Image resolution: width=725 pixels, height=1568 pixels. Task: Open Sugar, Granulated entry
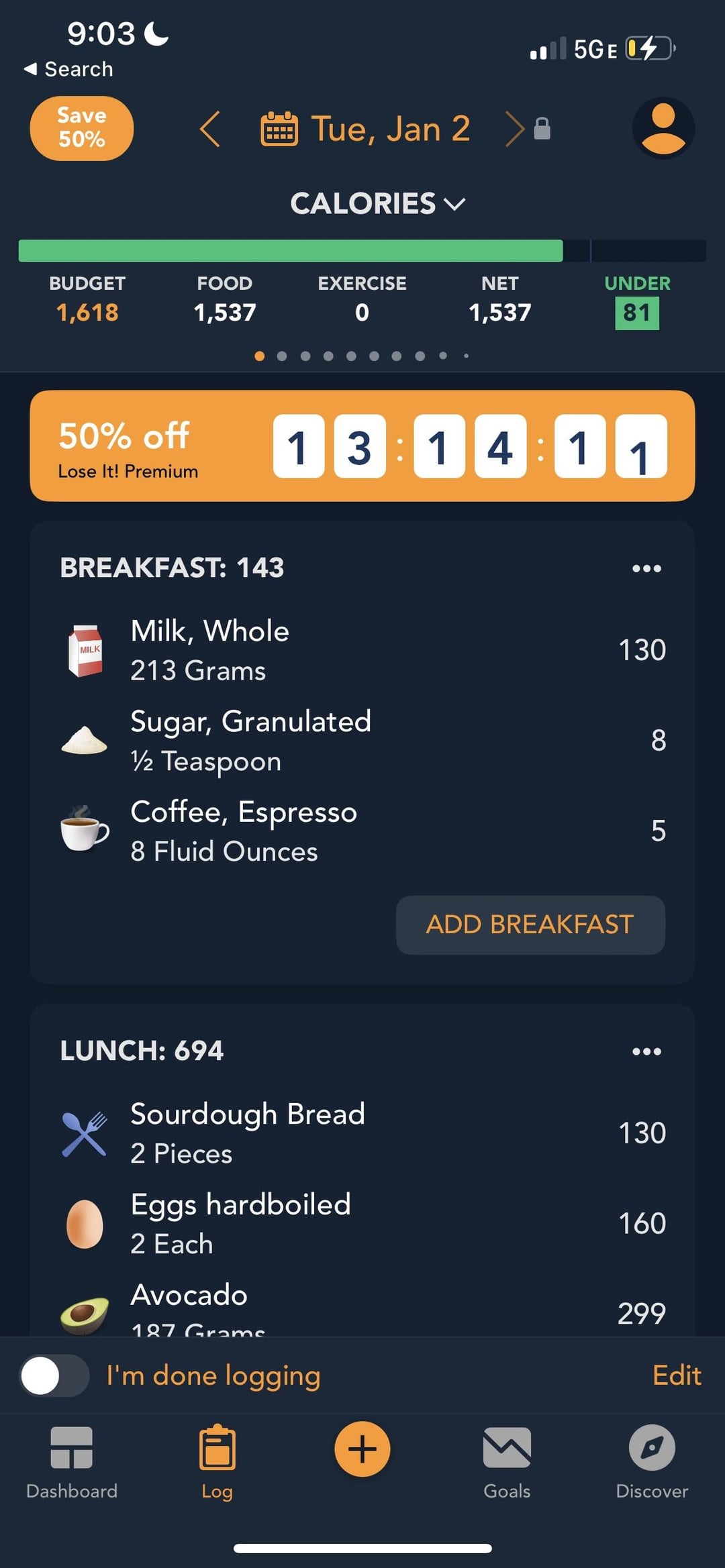[362, 741]
